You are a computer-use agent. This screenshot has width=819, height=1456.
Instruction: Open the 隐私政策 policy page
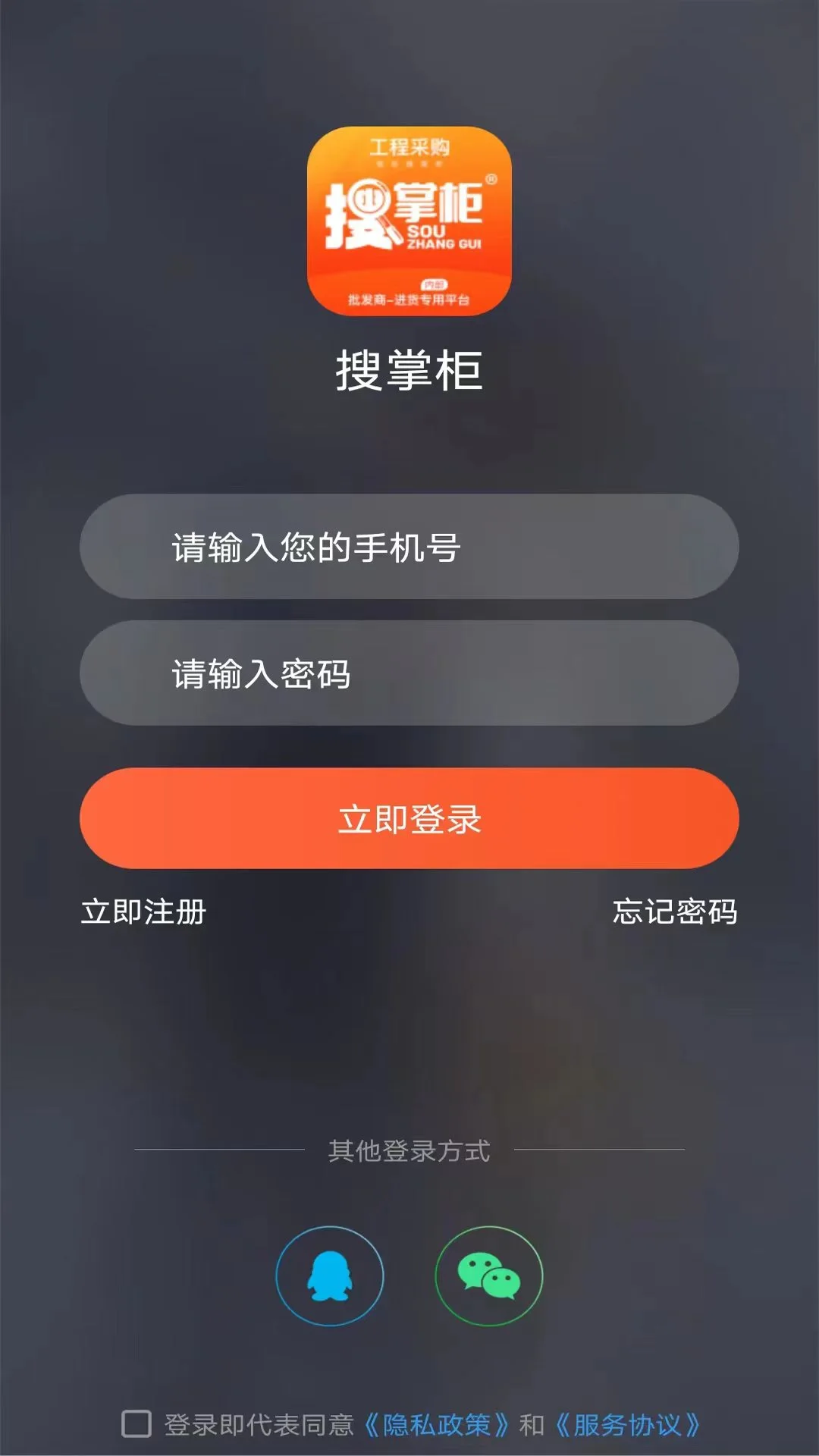pos(438,1422)
